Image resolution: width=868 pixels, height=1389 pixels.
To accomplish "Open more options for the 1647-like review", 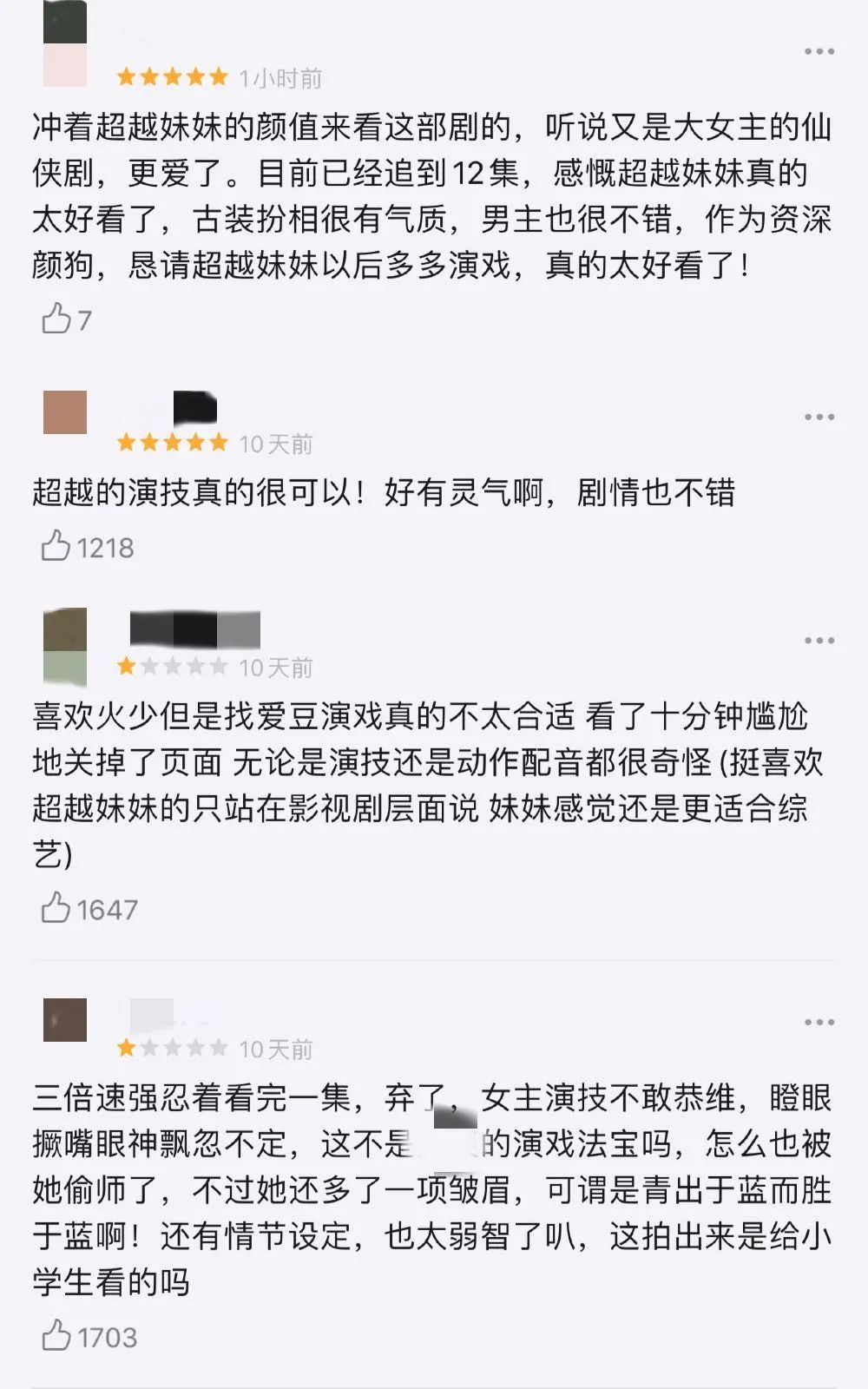I will 819,641.
